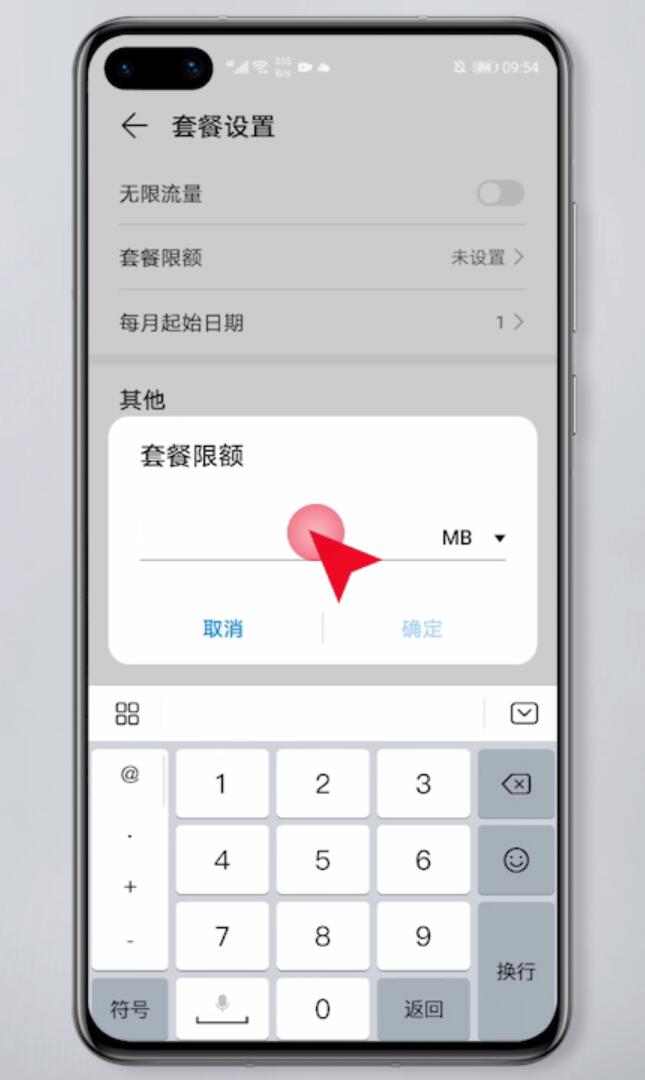Screen dimensions: 645x1080
Task: Open the emoji keyboard
Action: [x=516, y=860]
